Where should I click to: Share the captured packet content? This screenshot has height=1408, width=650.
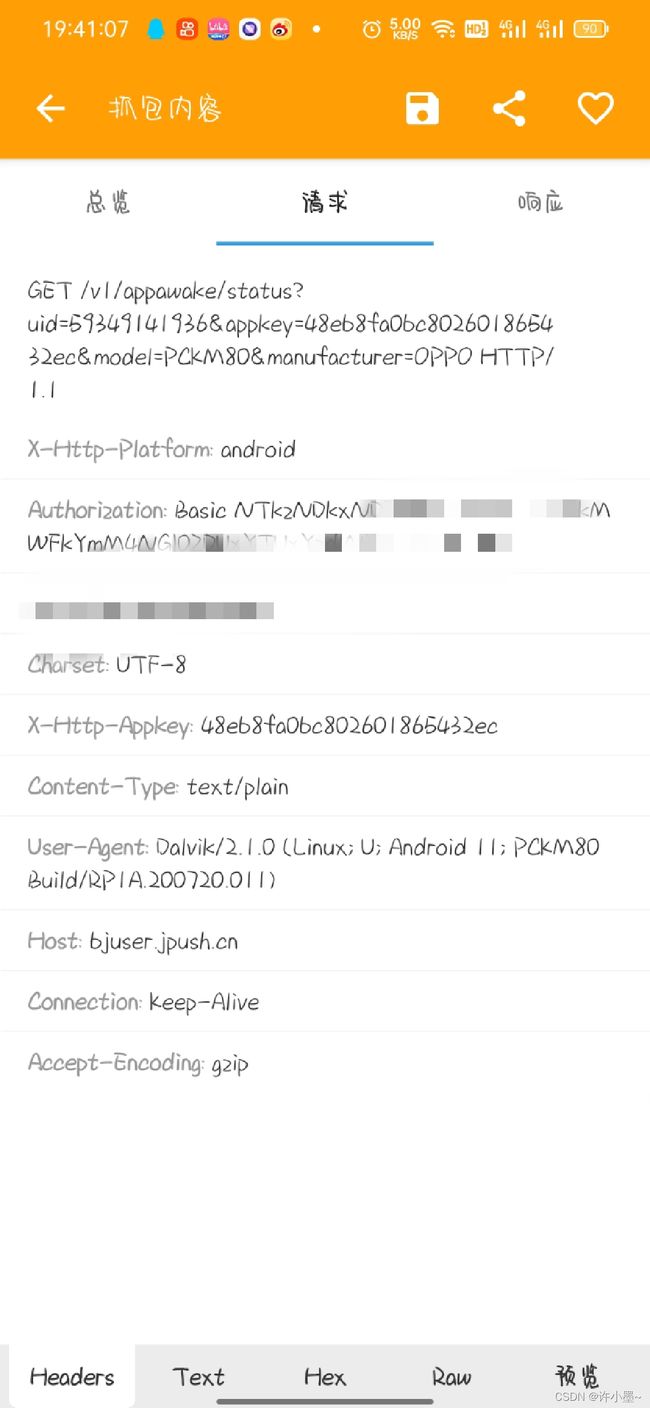509,108
